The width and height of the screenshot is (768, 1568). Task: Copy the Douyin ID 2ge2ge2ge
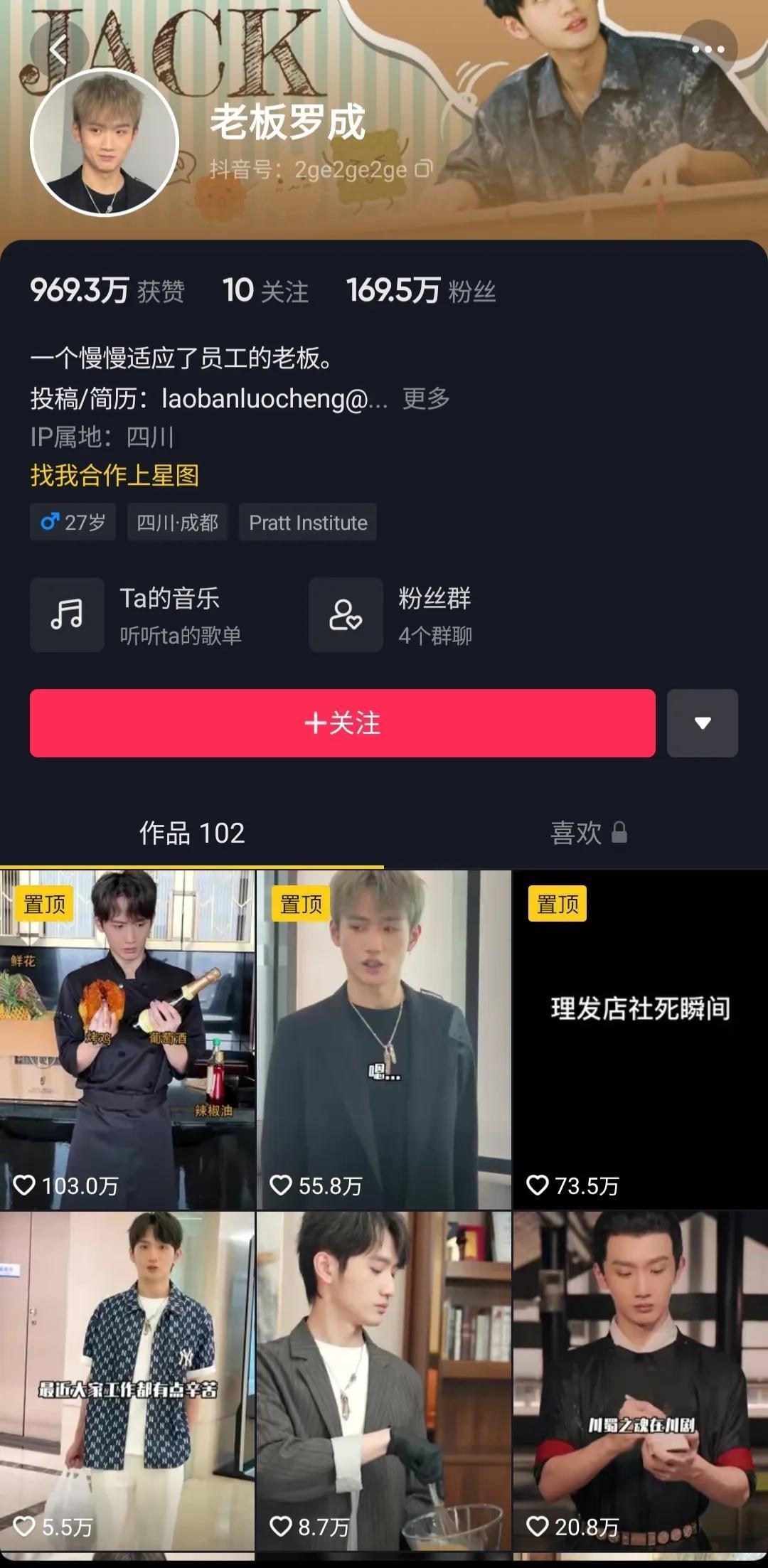(x=424, y=169)
